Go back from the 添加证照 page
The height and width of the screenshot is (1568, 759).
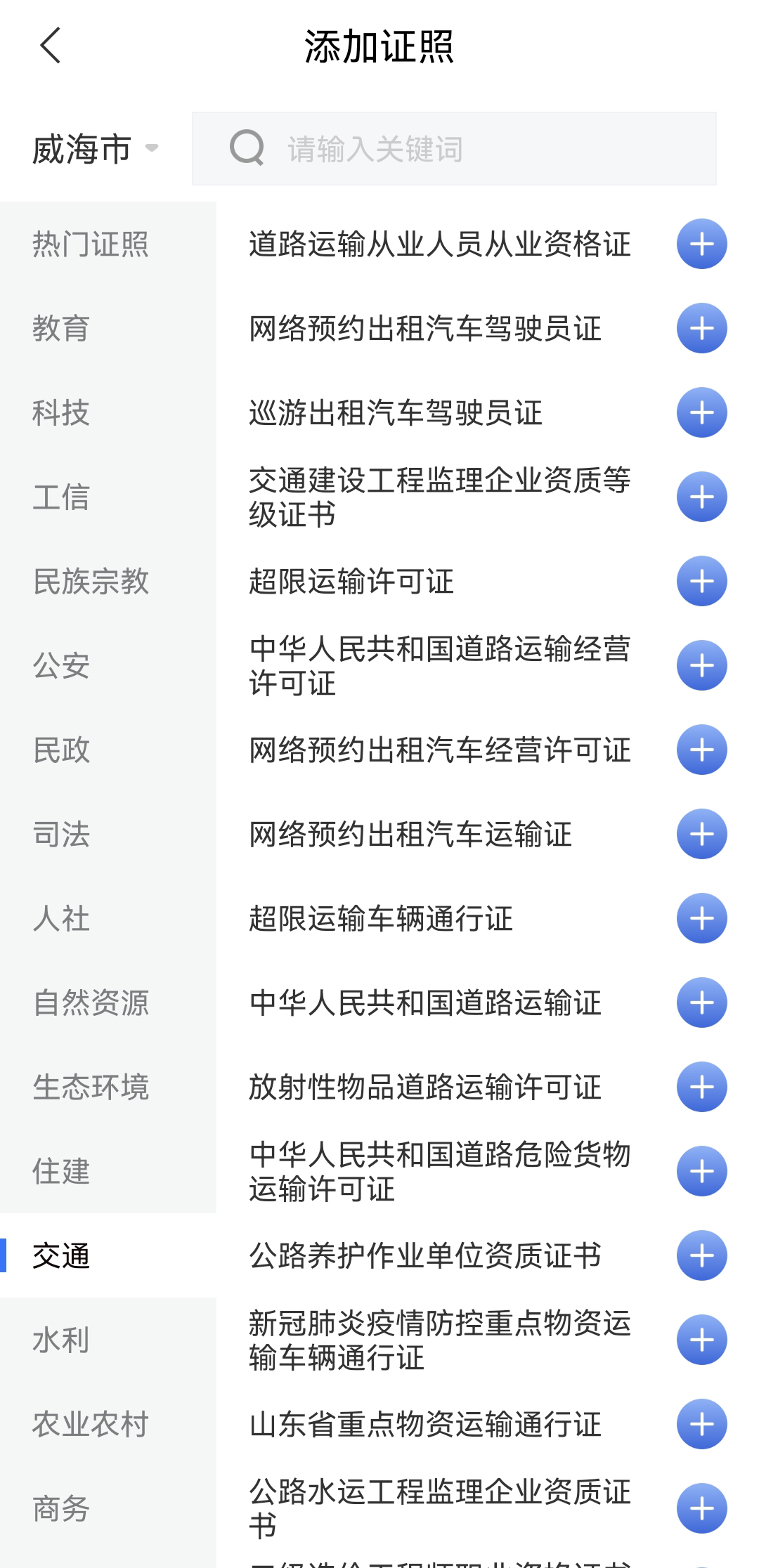click(51, 46)
